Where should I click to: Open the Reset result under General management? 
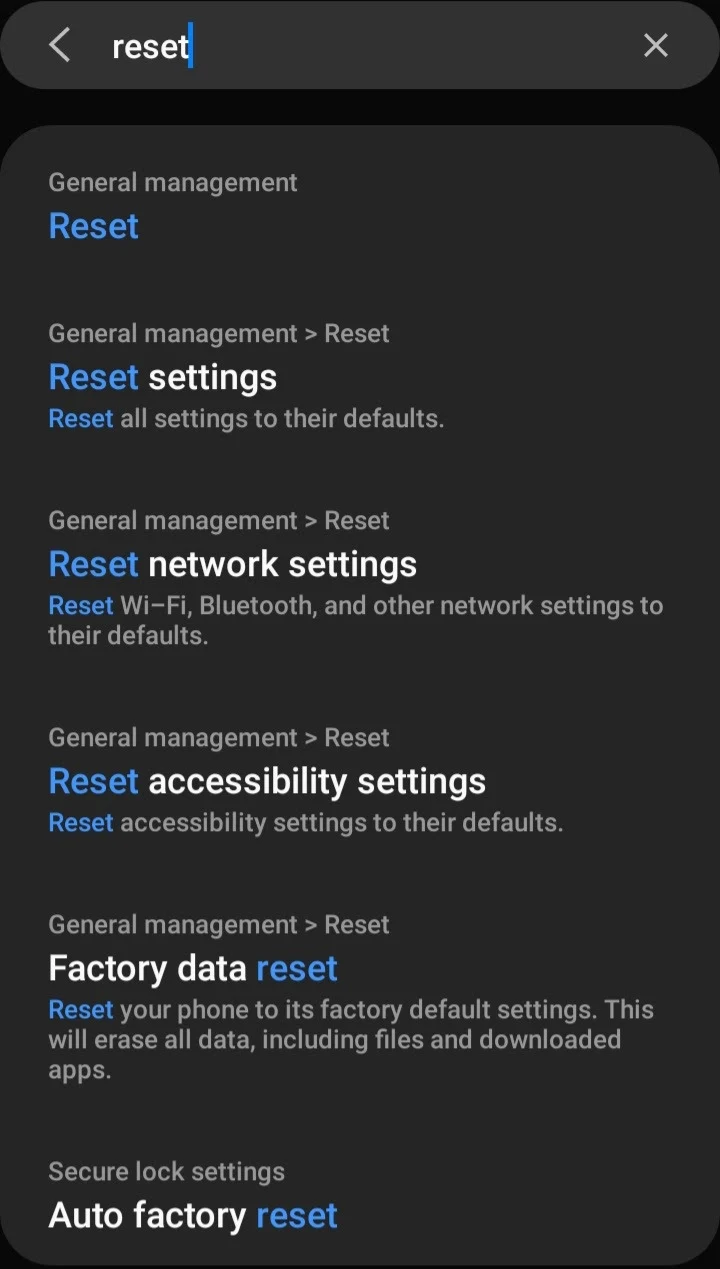point(360,207)
